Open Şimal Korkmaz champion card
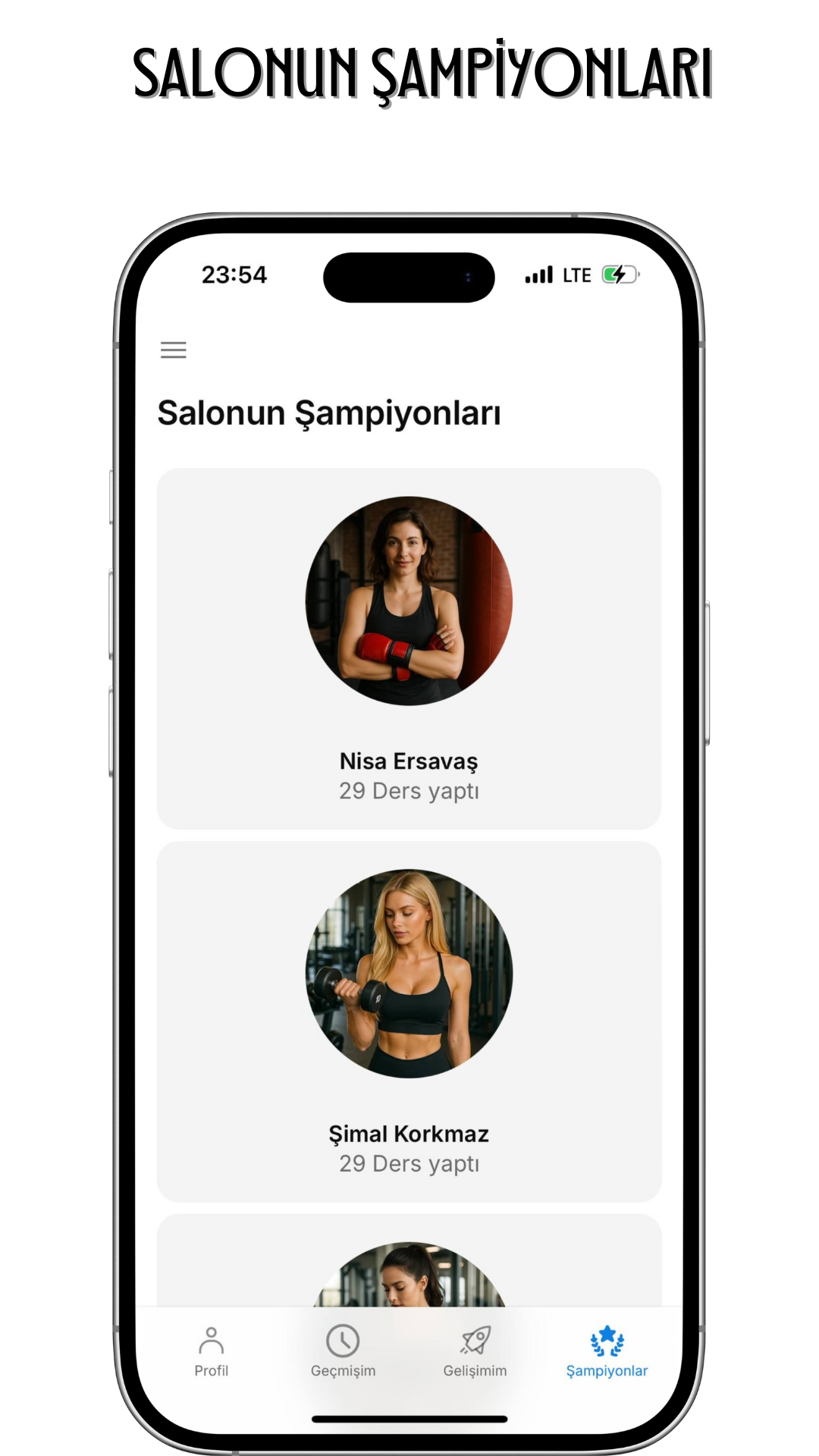The width and height of the screenshot is (819, 1456). coord(409,1021)
